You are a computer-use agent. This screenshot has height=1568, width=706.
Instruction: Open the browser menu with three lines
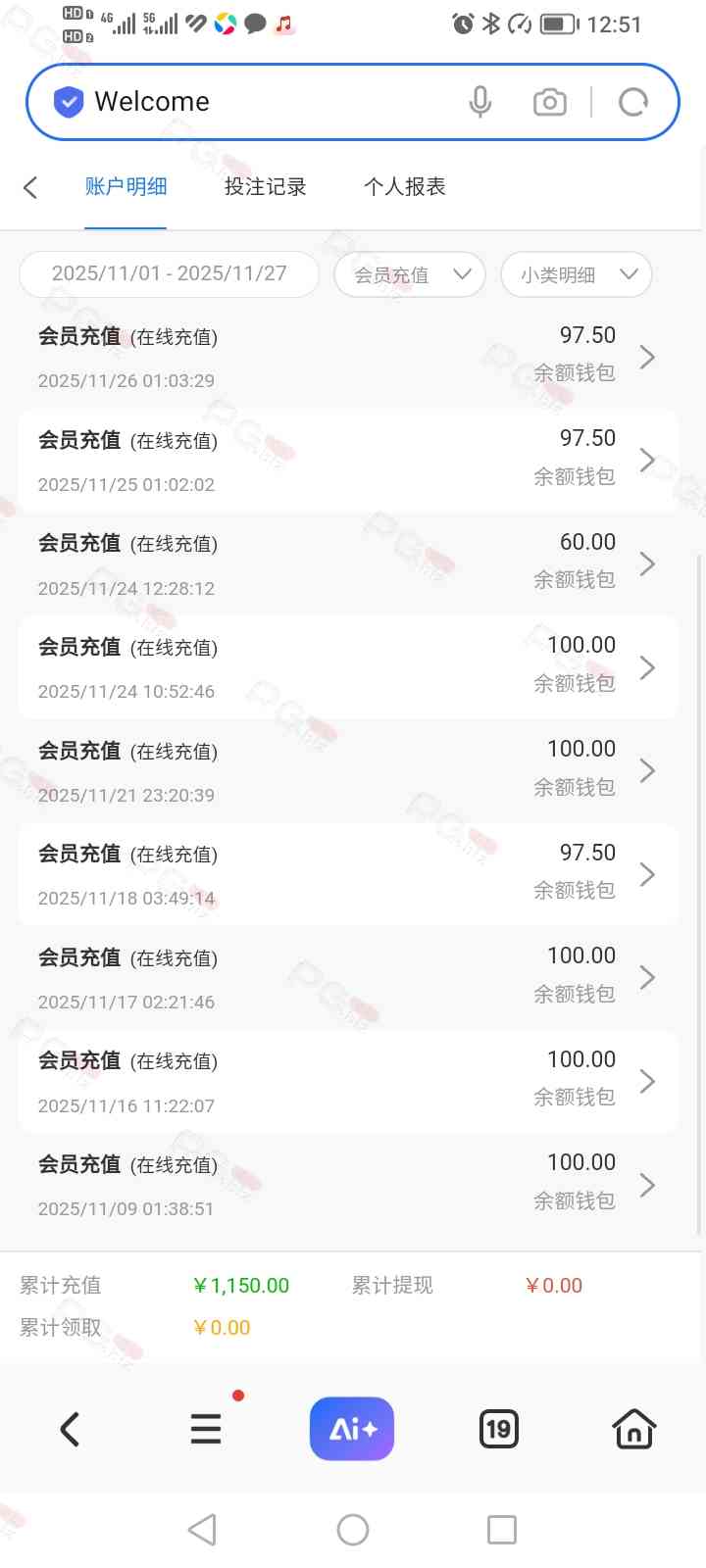coord(206,1429)
